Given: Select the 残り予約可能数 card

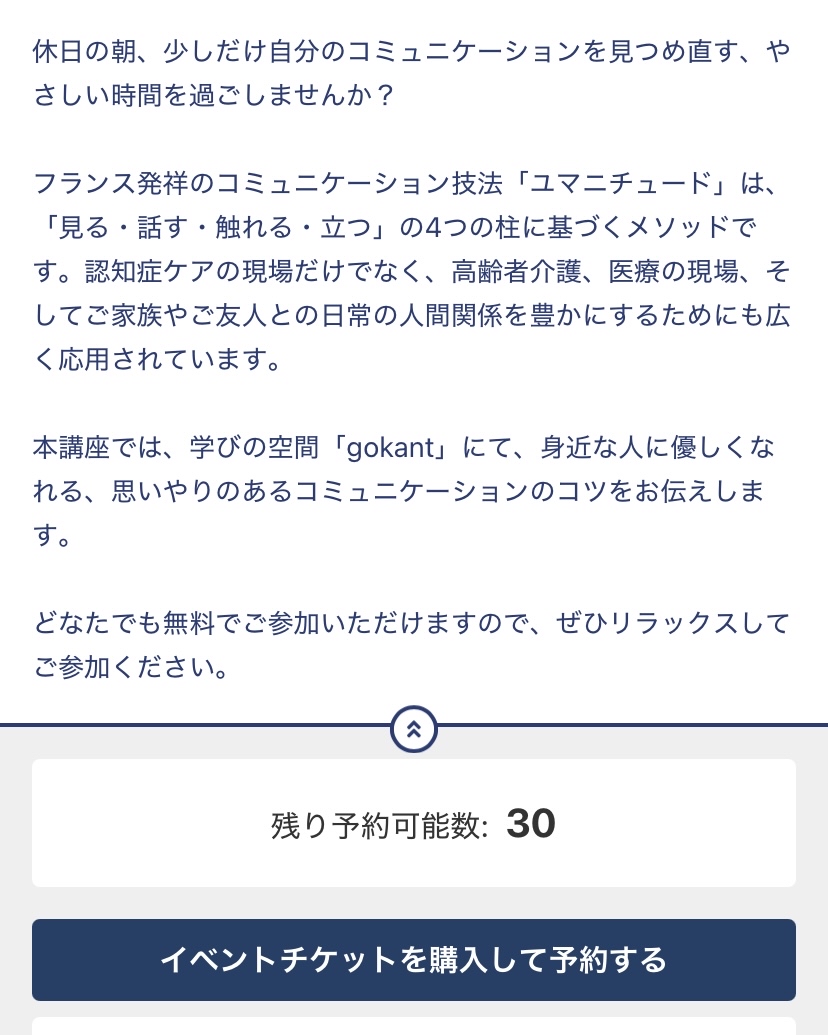Looking at the screenshot, I should tap(413, 822).
